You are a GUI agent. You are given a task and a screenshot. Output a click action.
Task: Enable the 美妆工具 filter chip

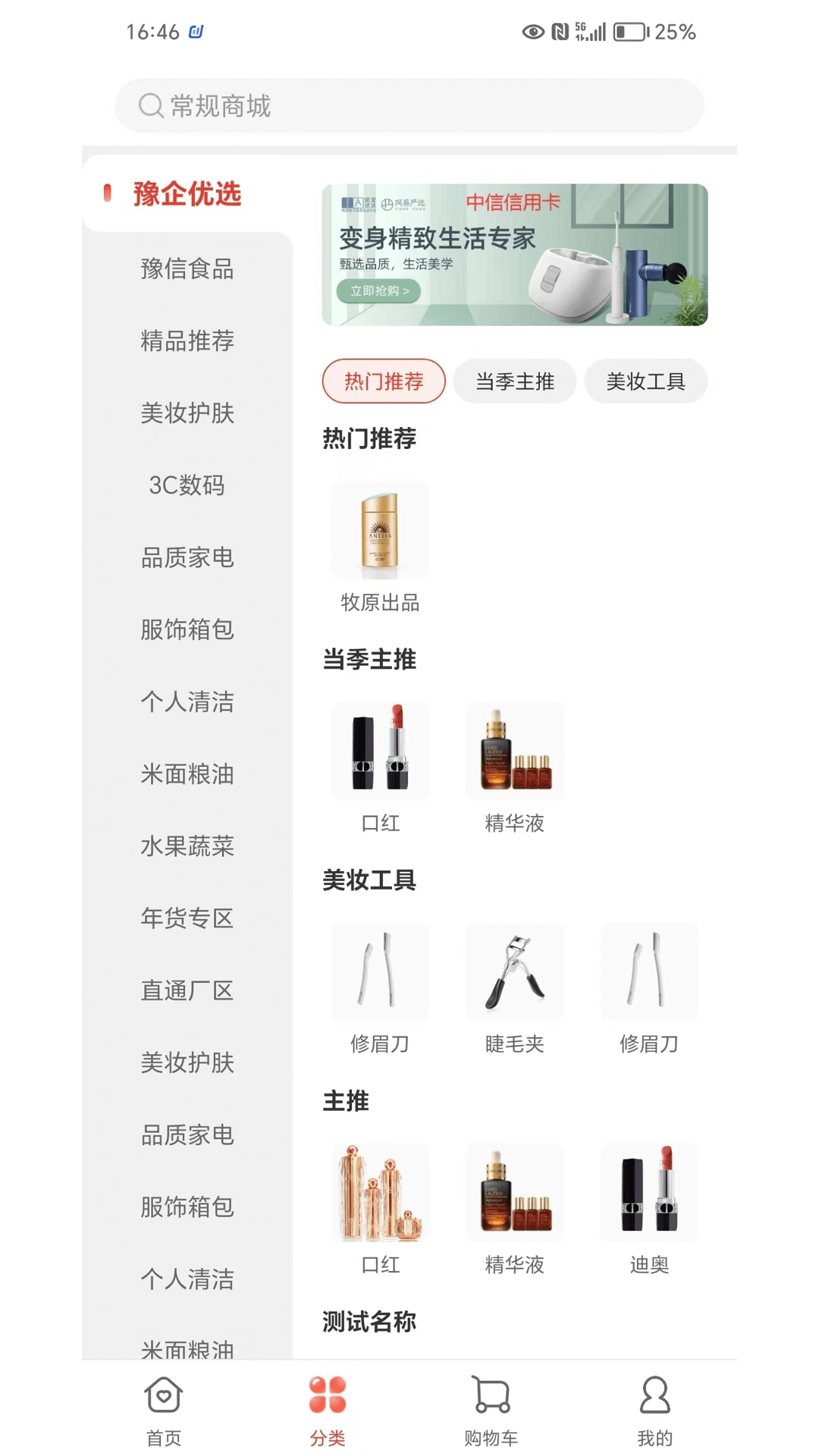[x=645, y=381]
